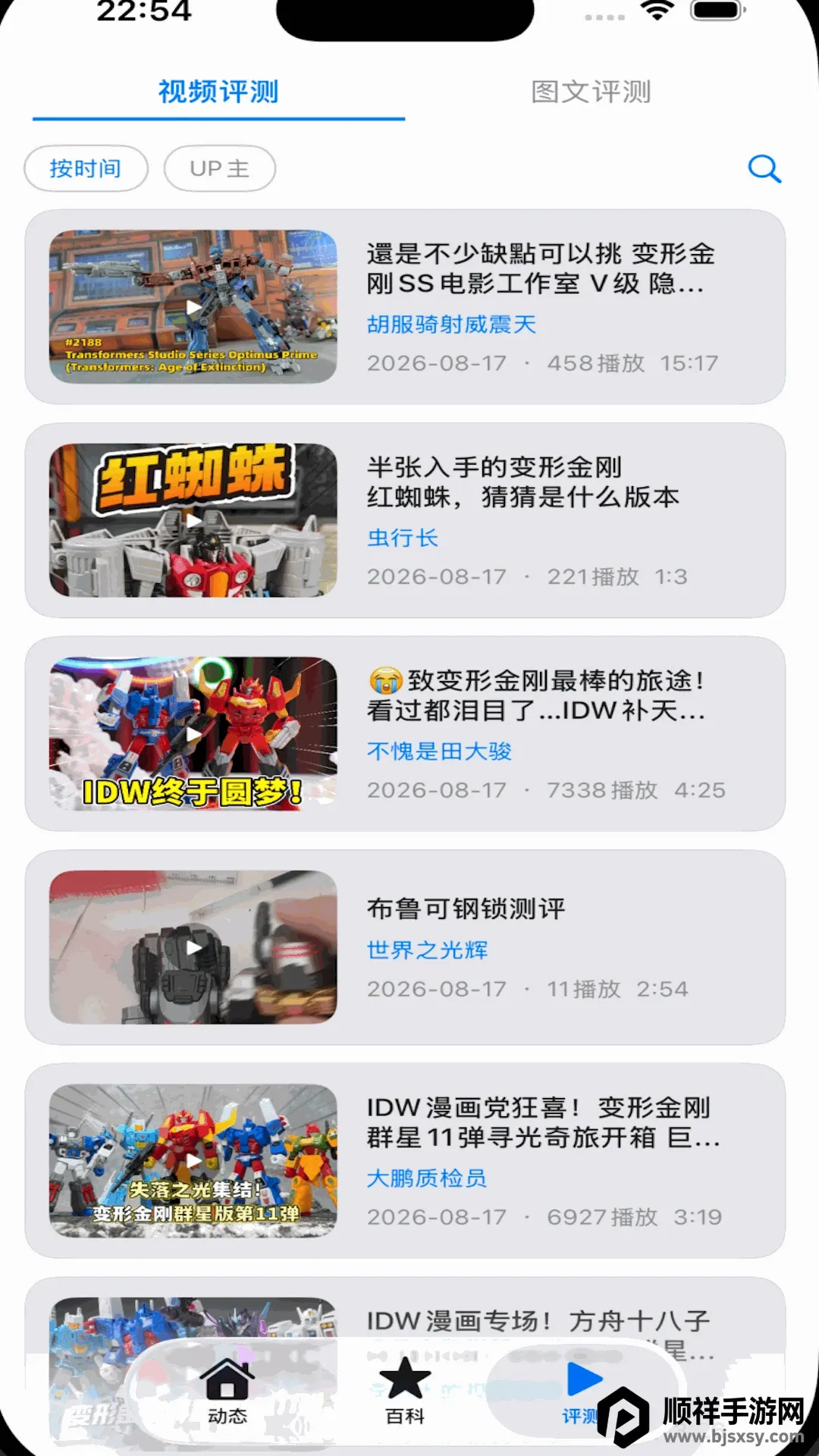Open the 布鲁可钢锁测评 video
The image size is (819, 1456).
pos(405,947)
